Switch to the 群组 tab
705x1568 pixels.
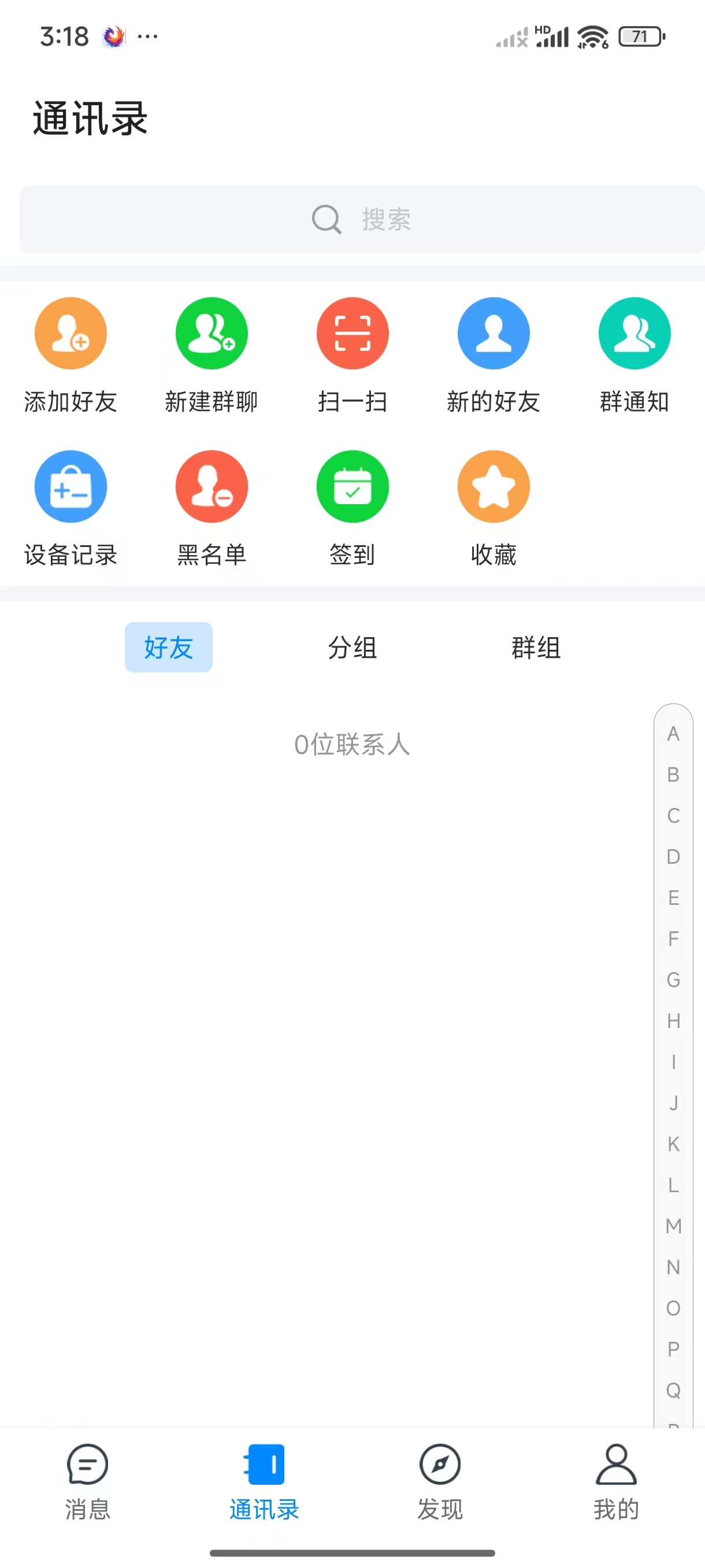coord(536,647)
